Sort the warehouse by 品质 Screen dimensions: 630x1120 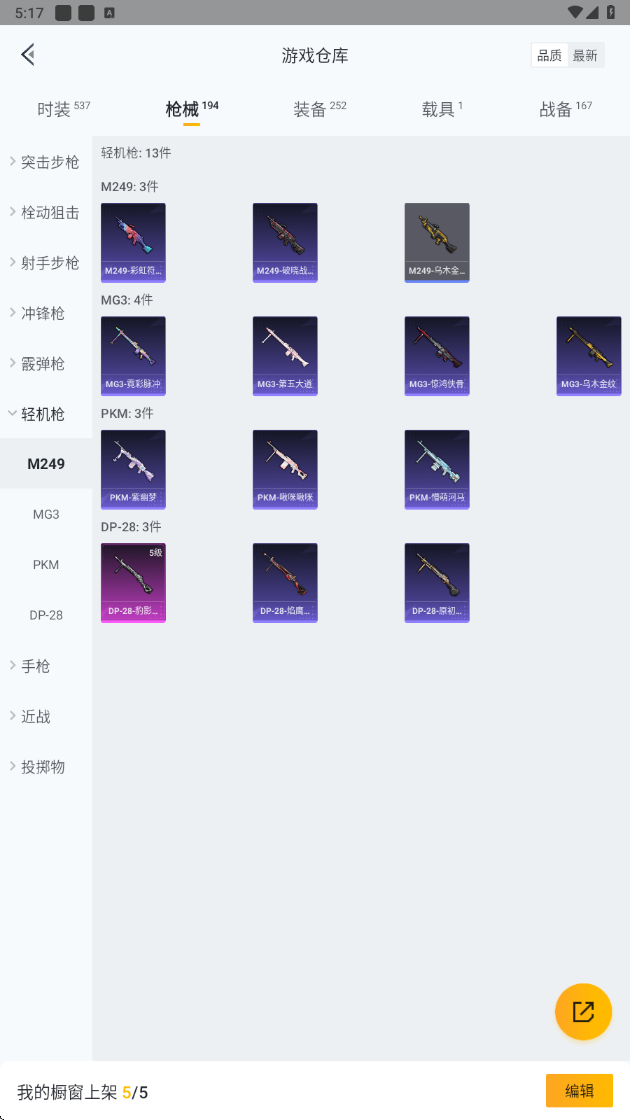click(x=549, y=56)
